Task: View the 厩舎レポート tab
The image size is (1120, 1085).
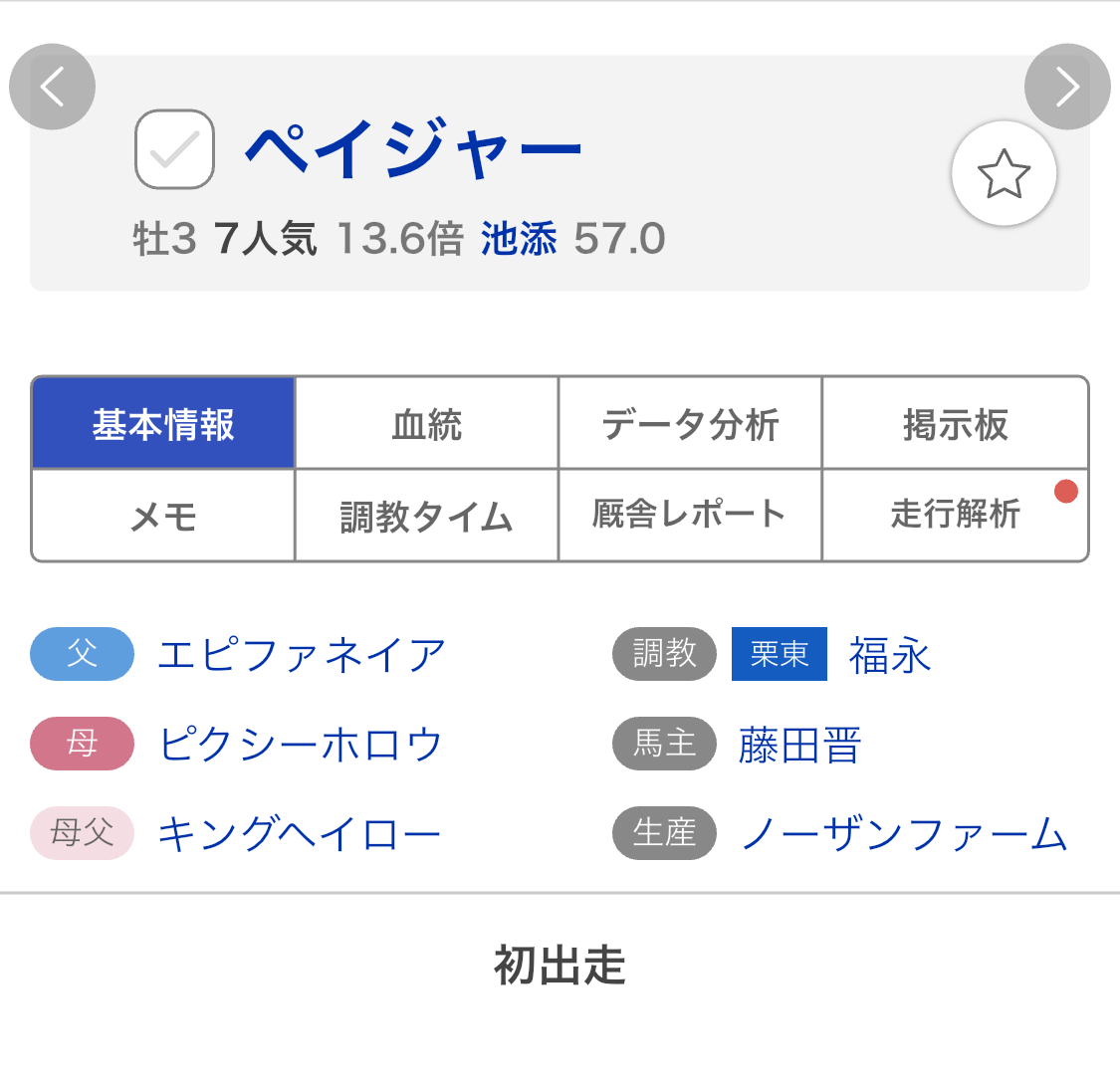Action: pos(690,516)
